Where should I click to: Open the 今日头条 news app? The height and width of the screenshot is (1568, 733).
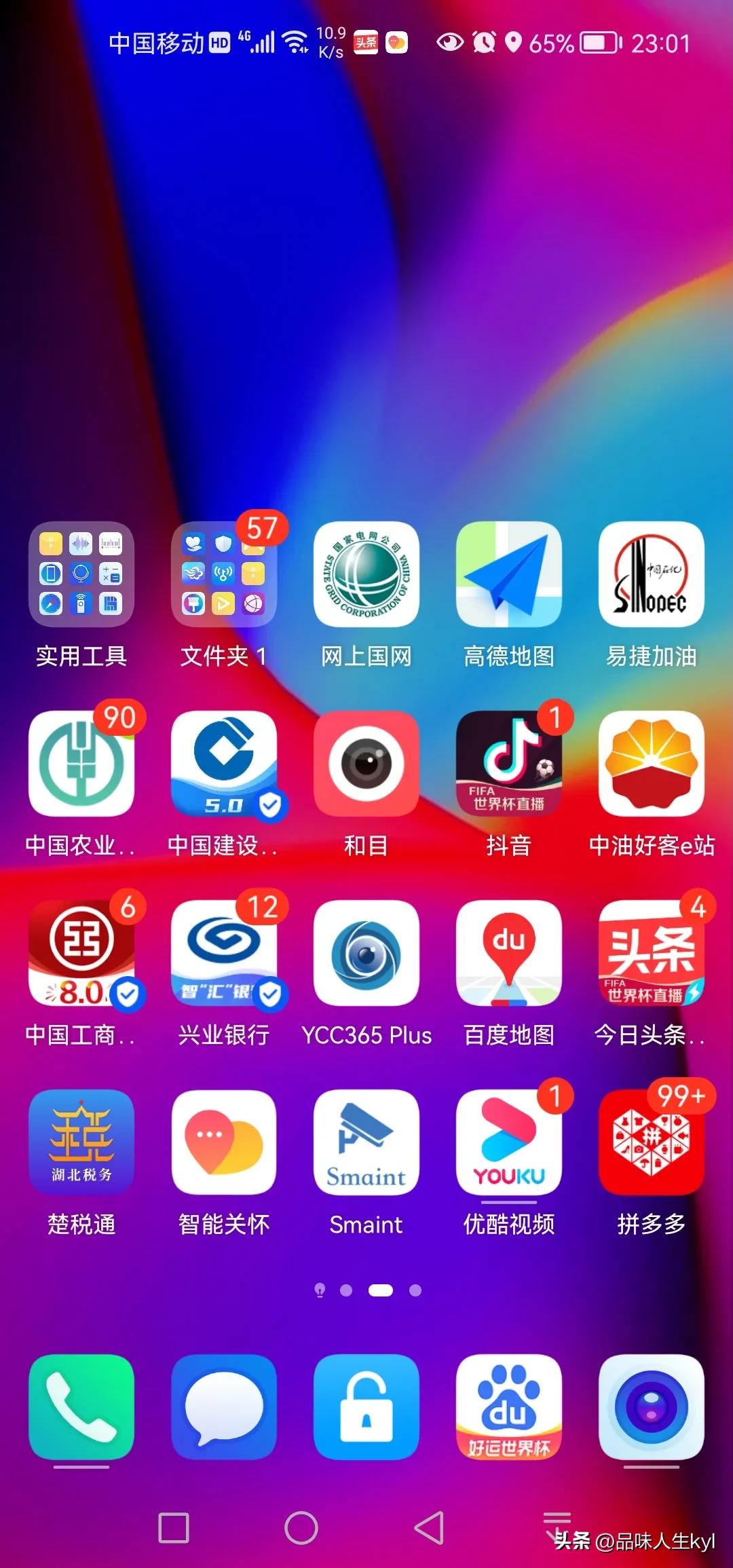[652, 953]
